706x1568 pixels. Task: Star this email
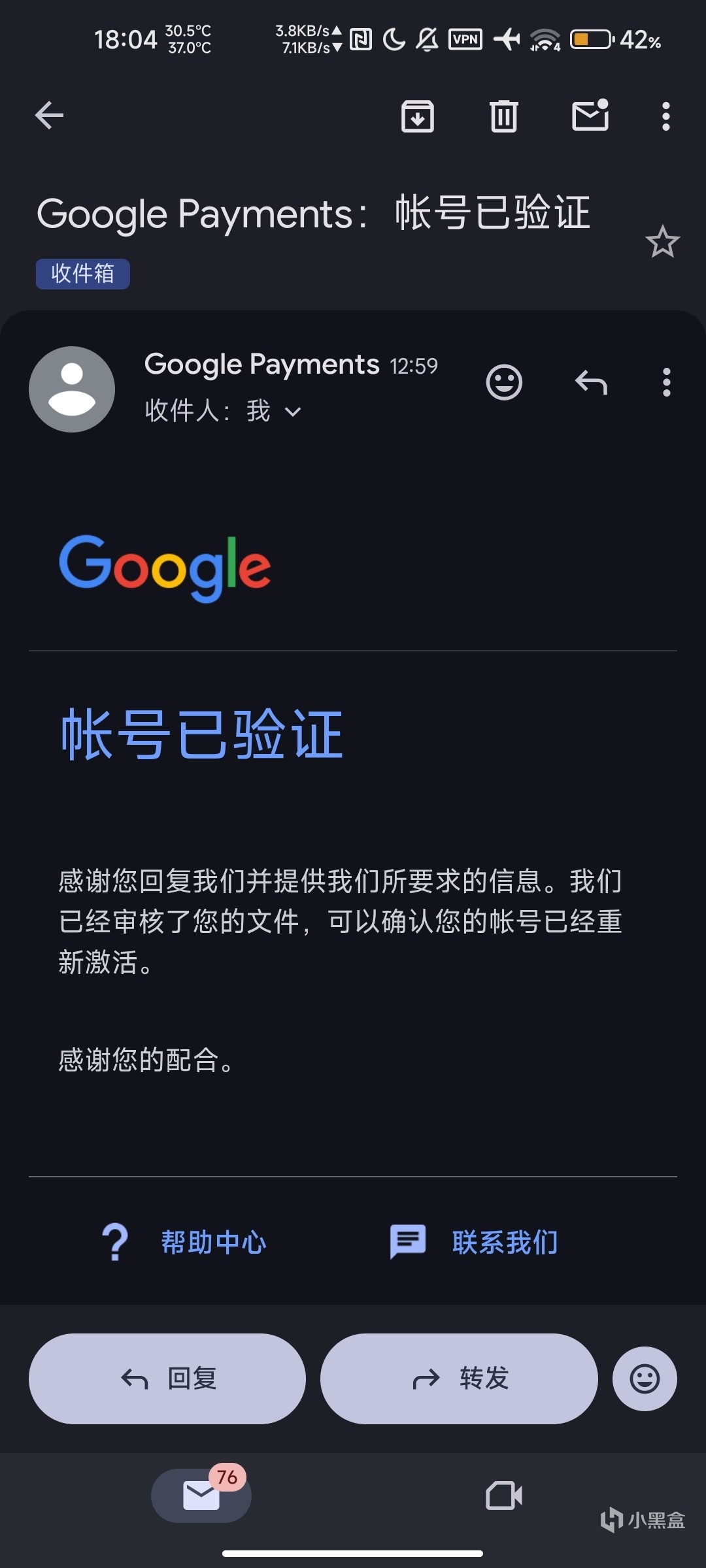662,242
